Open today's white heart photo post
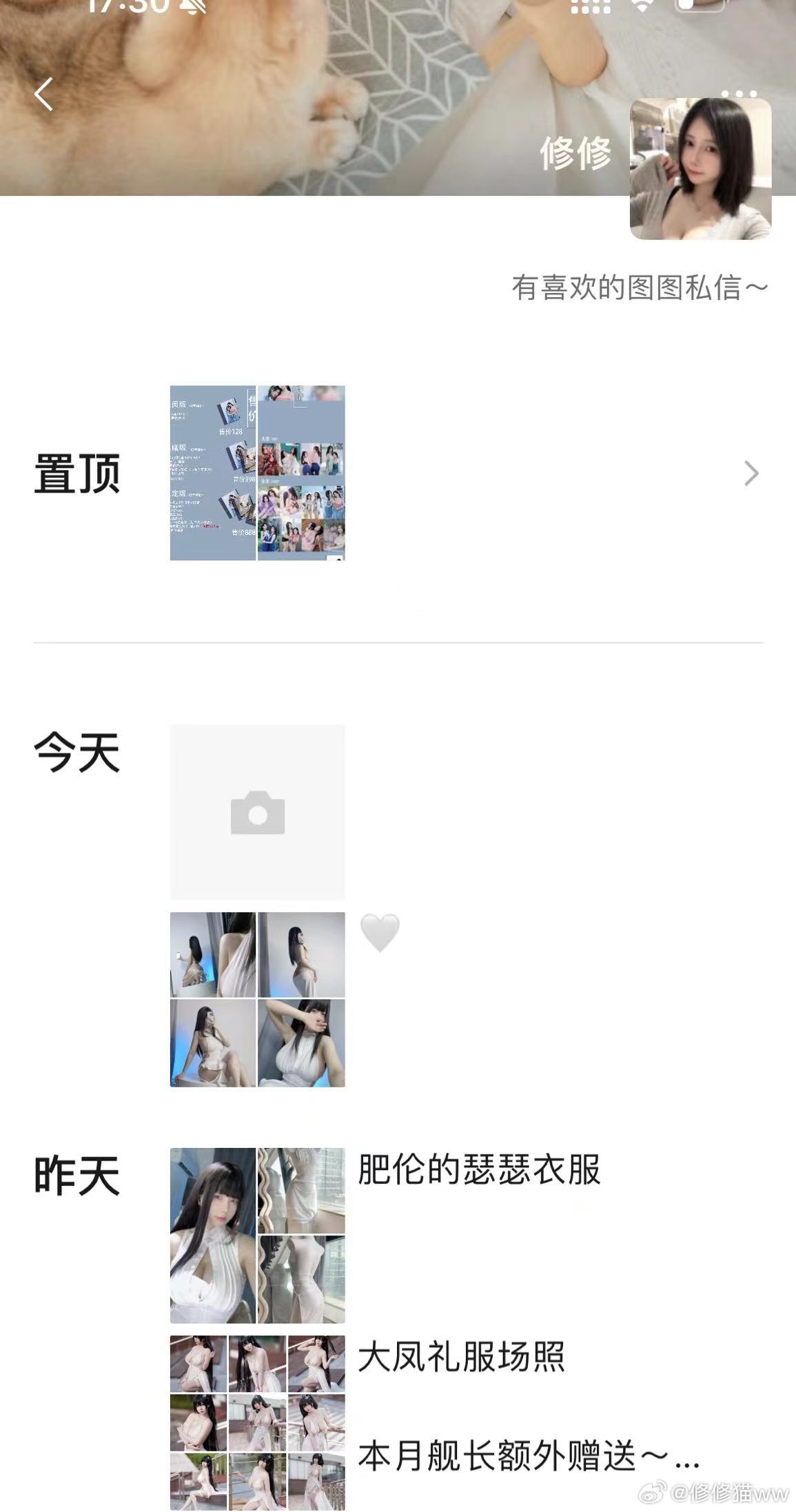This screenshot has height=1512, width=796. click(257, 1000)
